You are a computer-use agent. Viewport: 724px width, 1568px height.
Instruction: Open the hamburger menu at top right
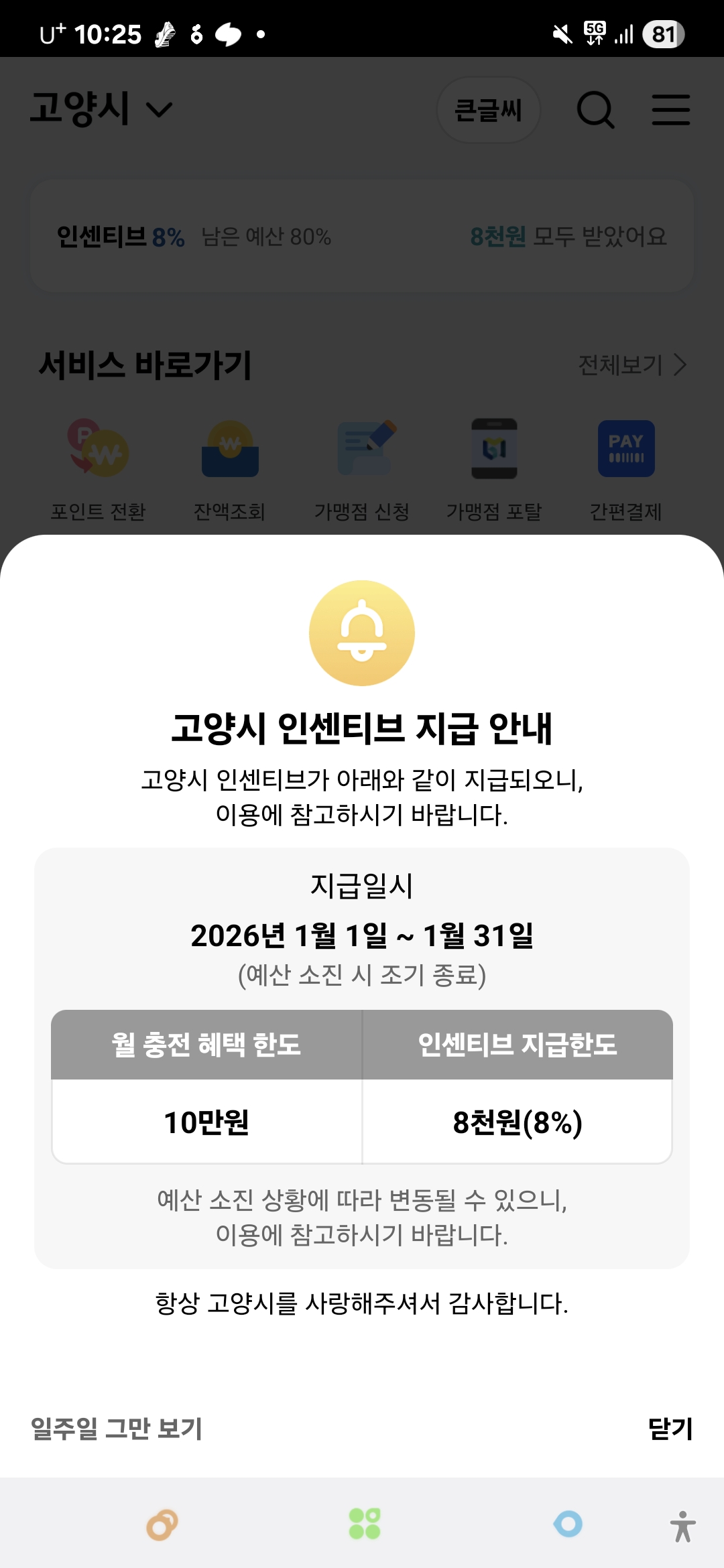(671, 111)
